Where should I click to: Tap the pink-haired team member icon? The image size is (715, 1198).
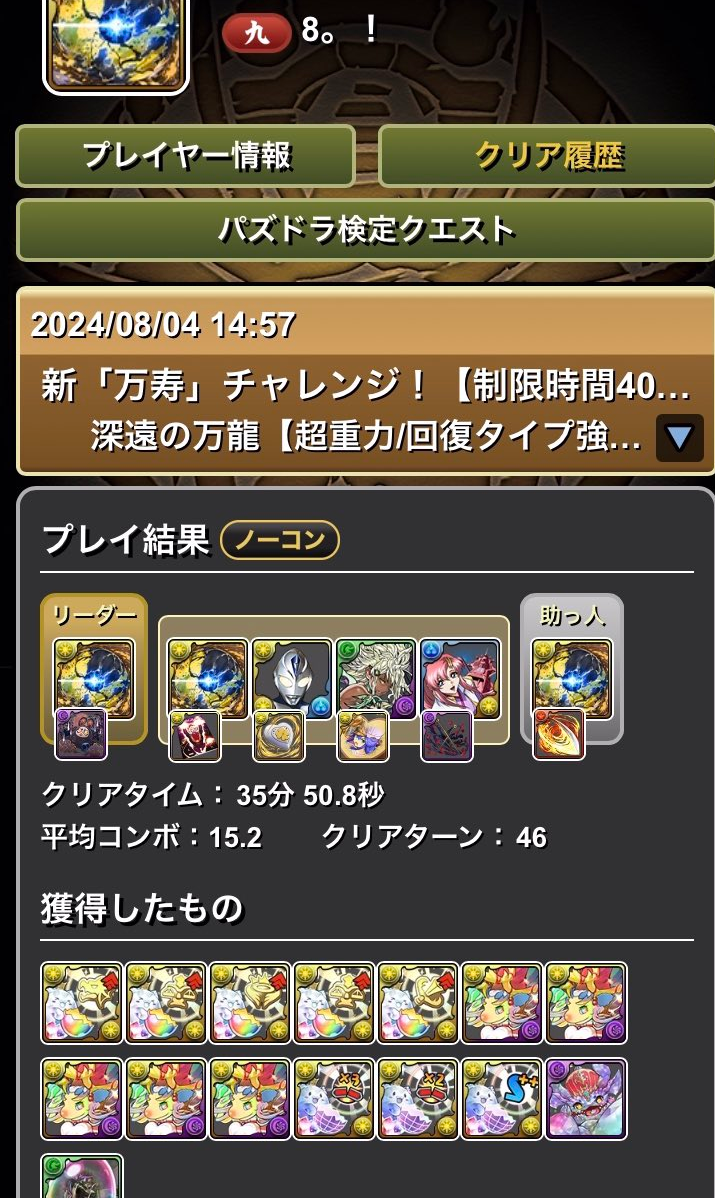(x=459, y=679)
